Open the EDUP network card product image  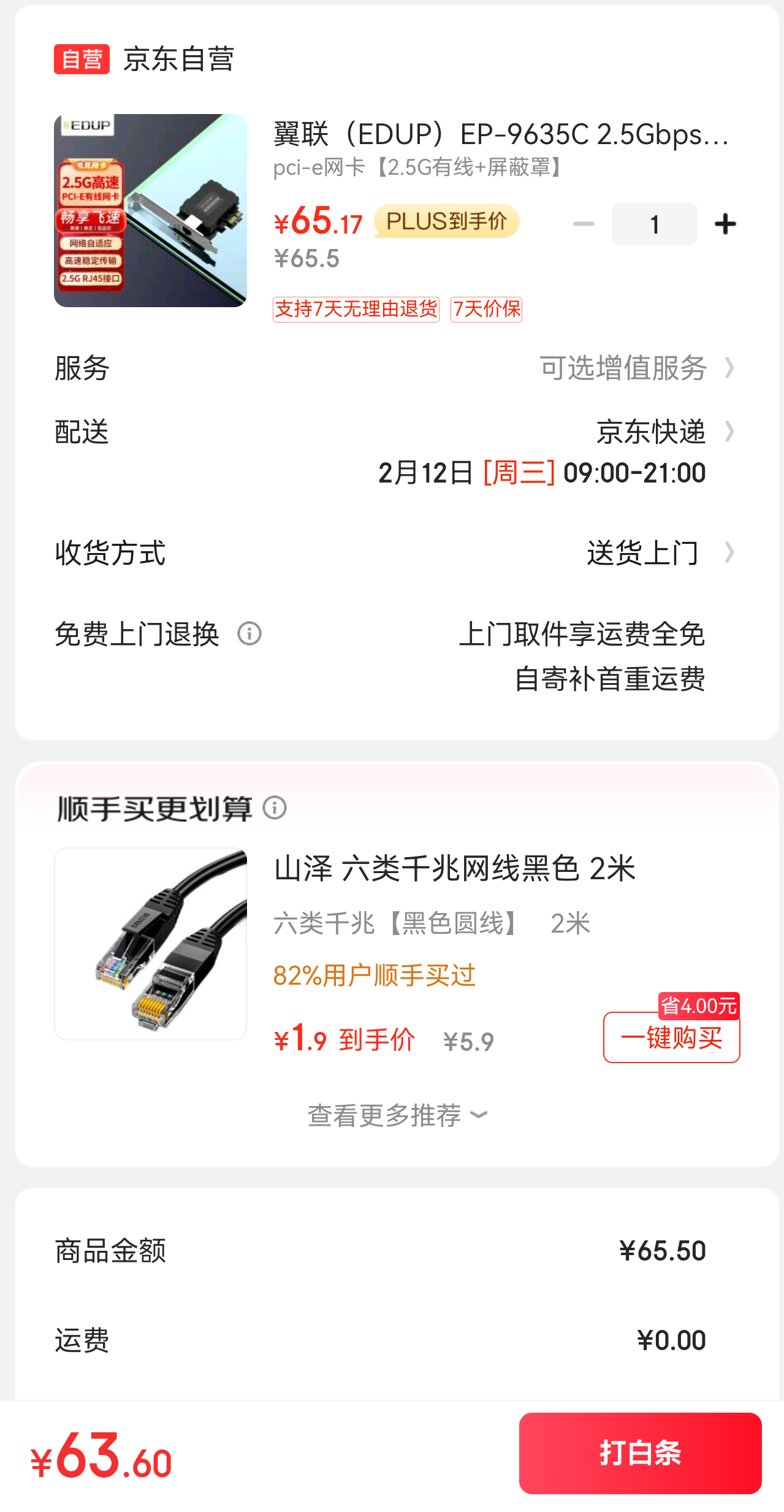tap(150, 211)
